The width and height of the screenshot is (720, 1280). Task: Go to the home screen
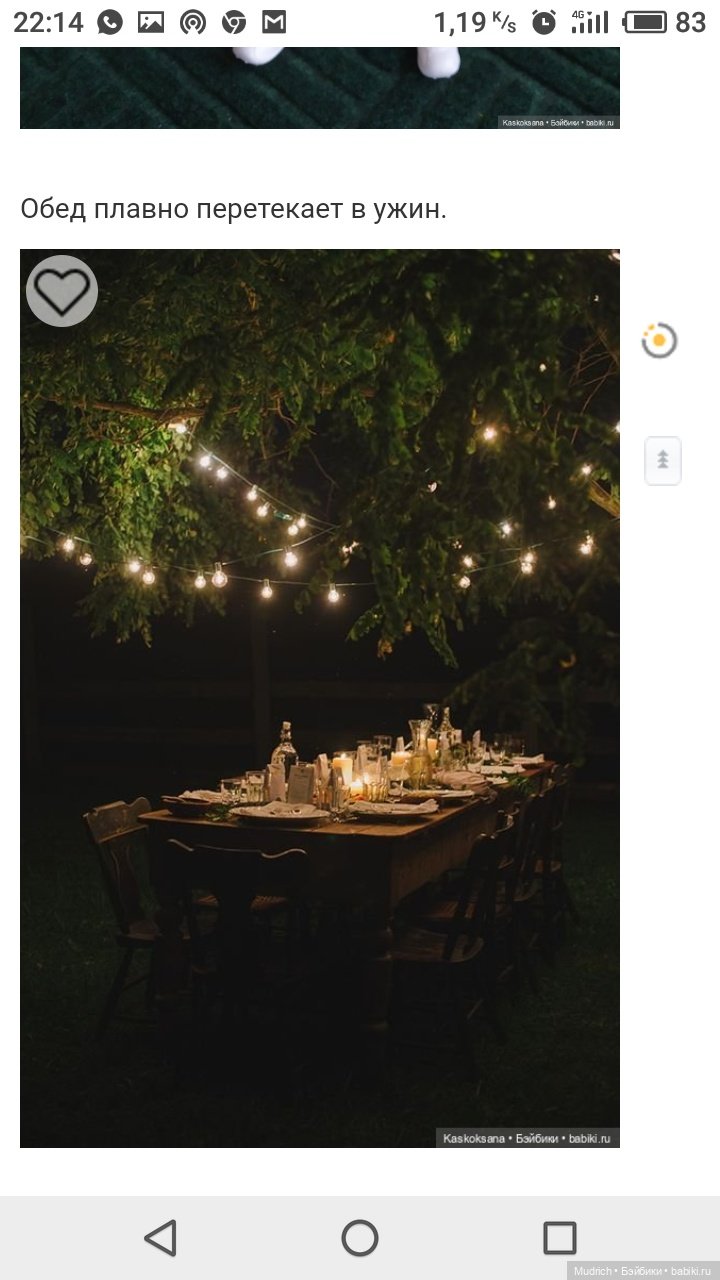click(x=360, y=1238)
